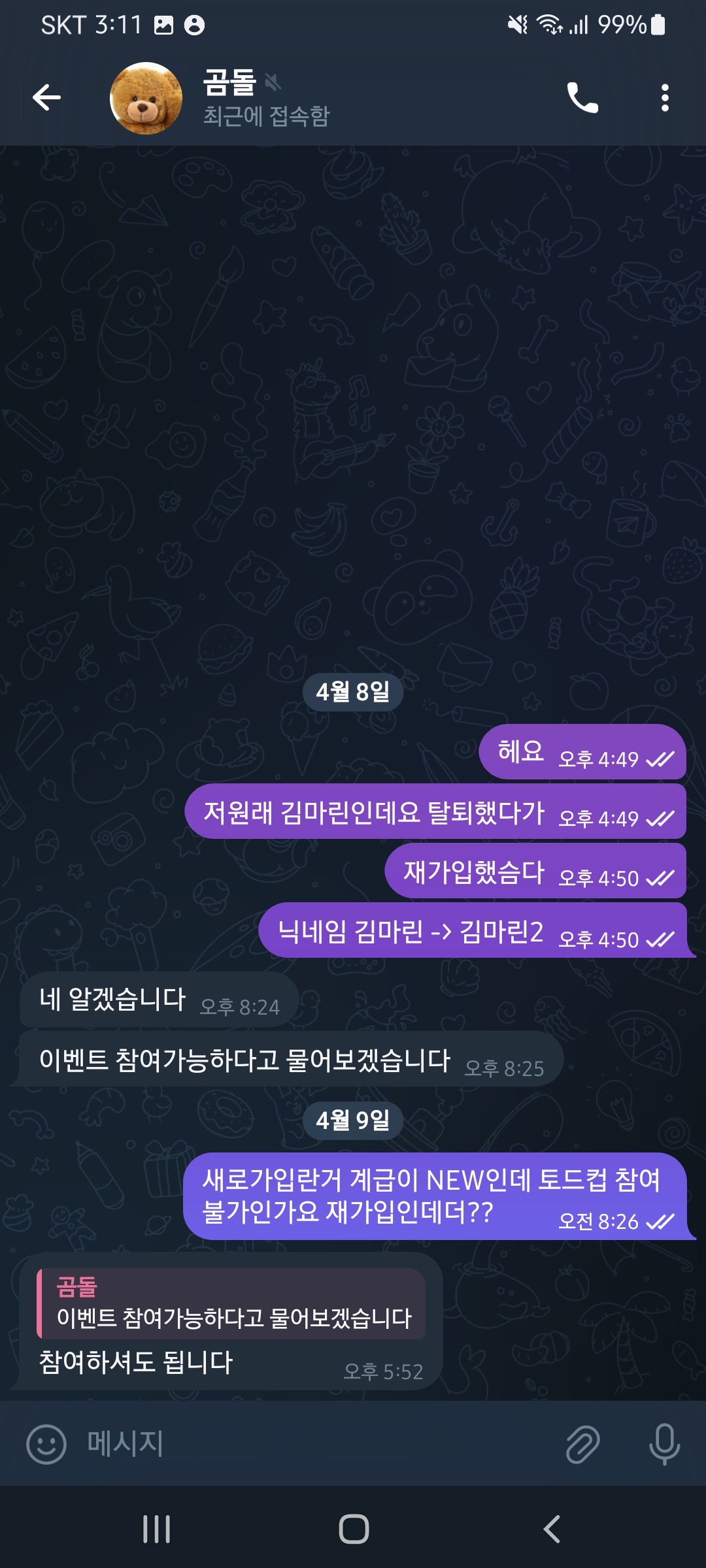Open the three-dot overflow menu

point(665,98)
